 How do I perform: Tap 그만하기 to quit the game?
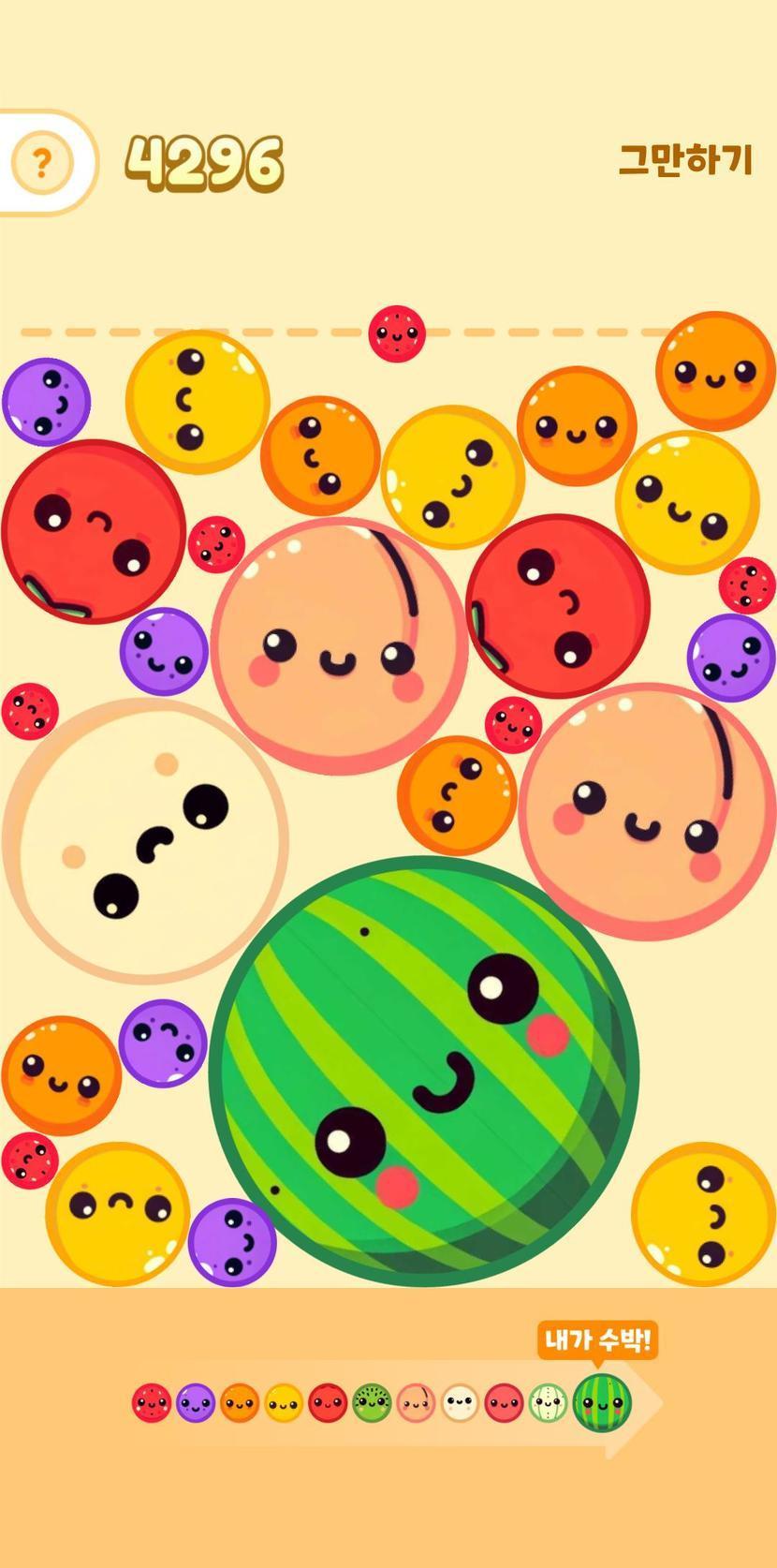(x=685, y=160)
